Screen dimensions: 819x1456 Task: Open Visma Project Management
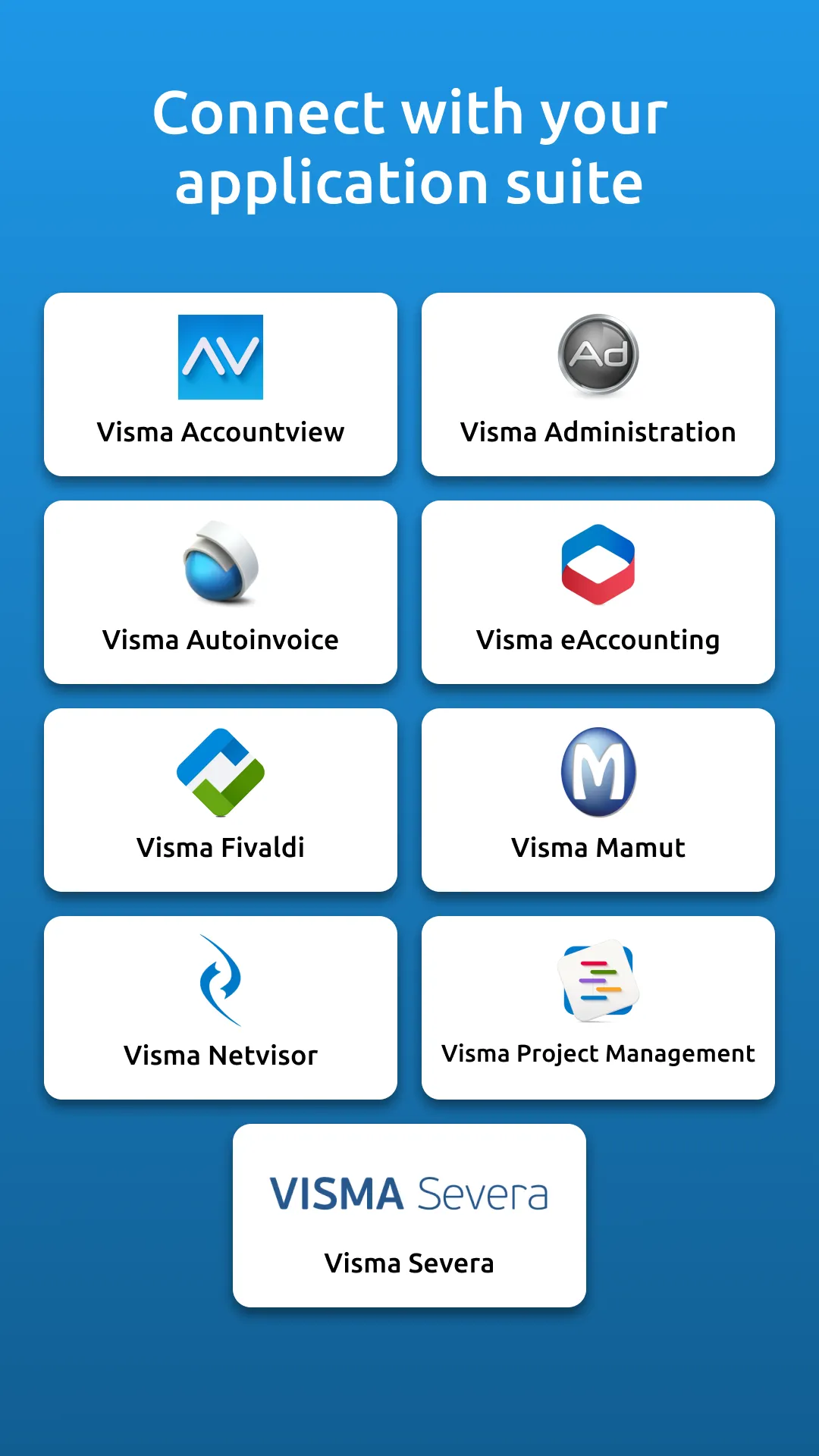(x=598, y=1007)
